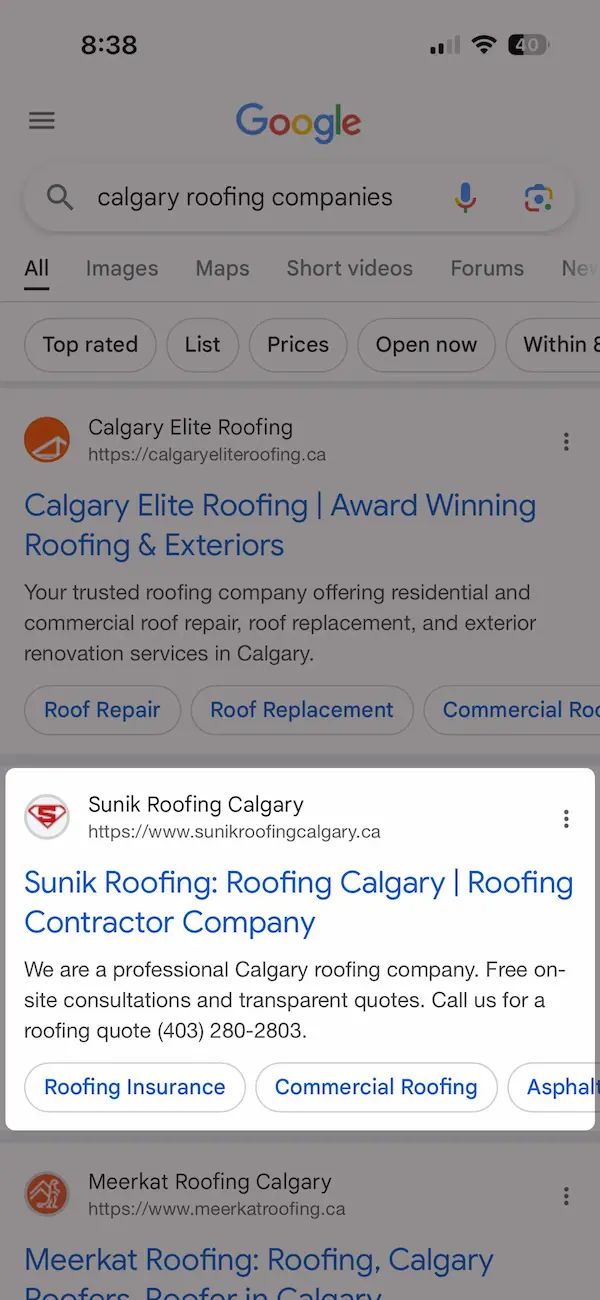Open the hamburger menu
600x1300 pixels.
click(42, 121)
